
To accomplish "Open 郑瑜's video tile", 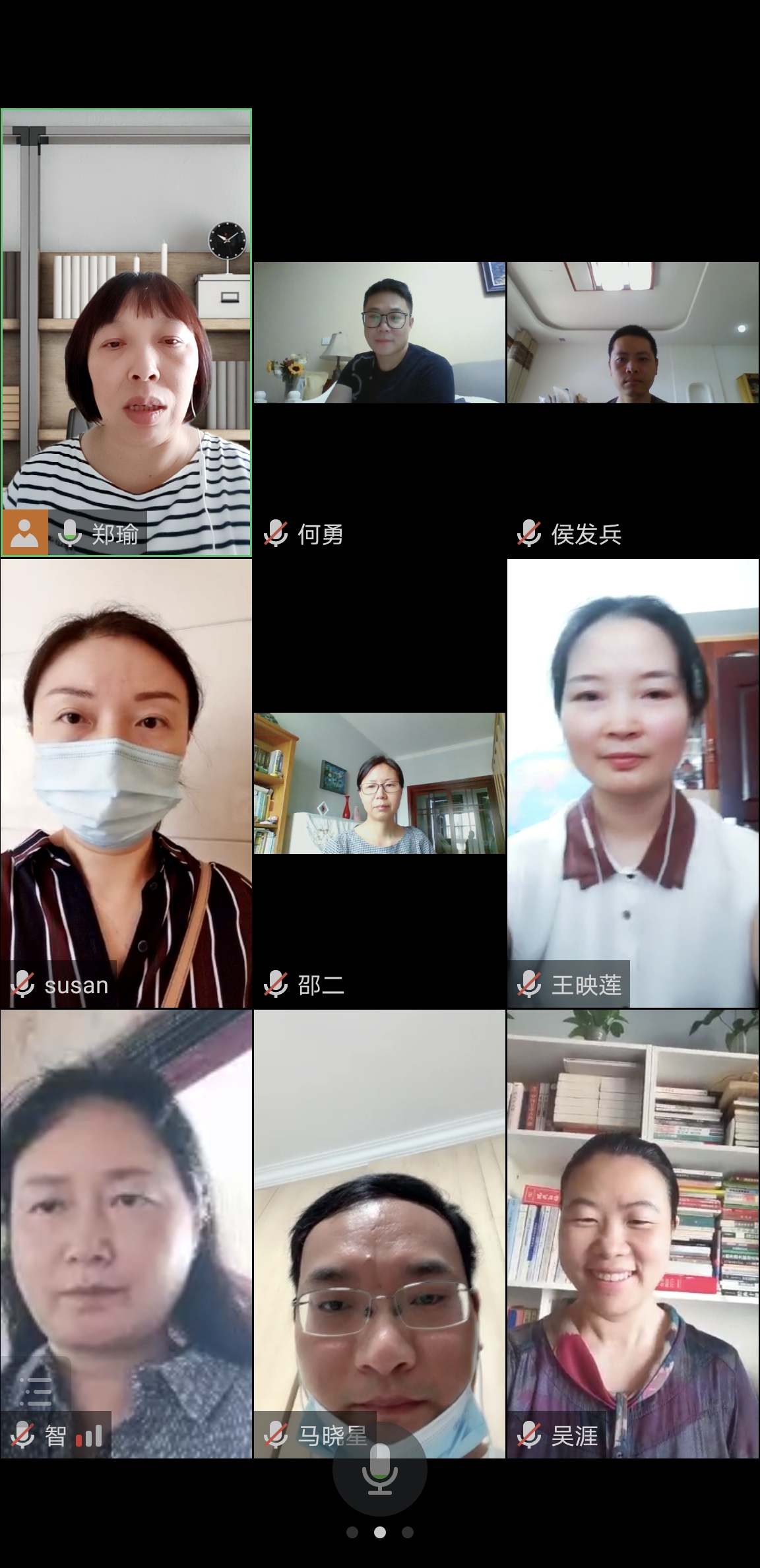I will coord(126,333).
